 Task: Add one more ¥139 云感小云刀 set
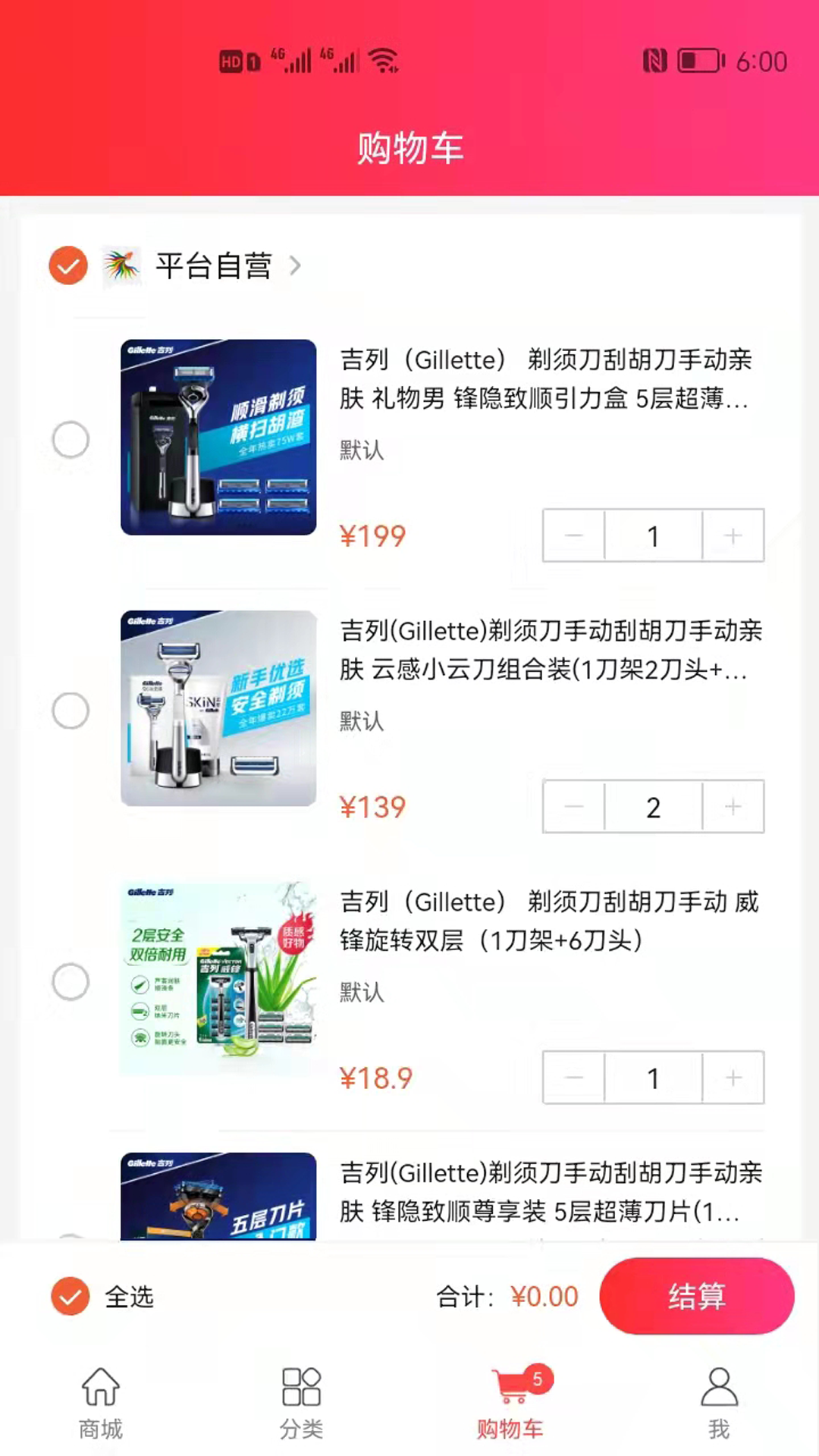coord(733,807)
